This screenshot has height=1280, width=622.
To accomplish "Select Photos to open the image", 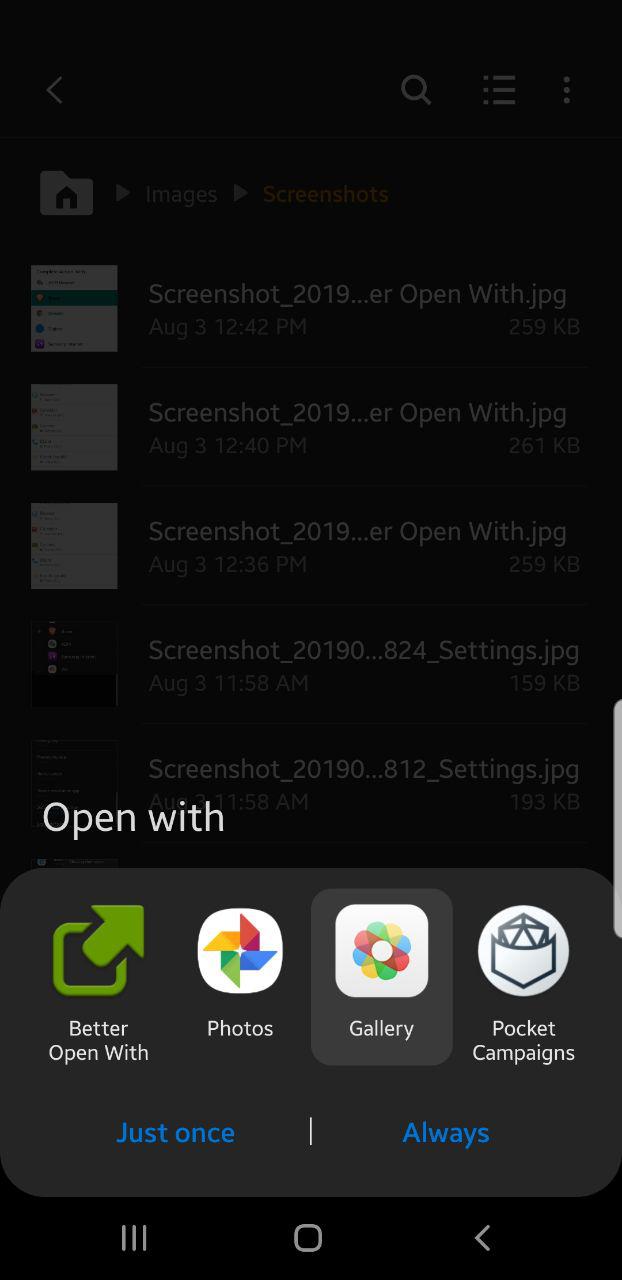I will pos(240,978).
